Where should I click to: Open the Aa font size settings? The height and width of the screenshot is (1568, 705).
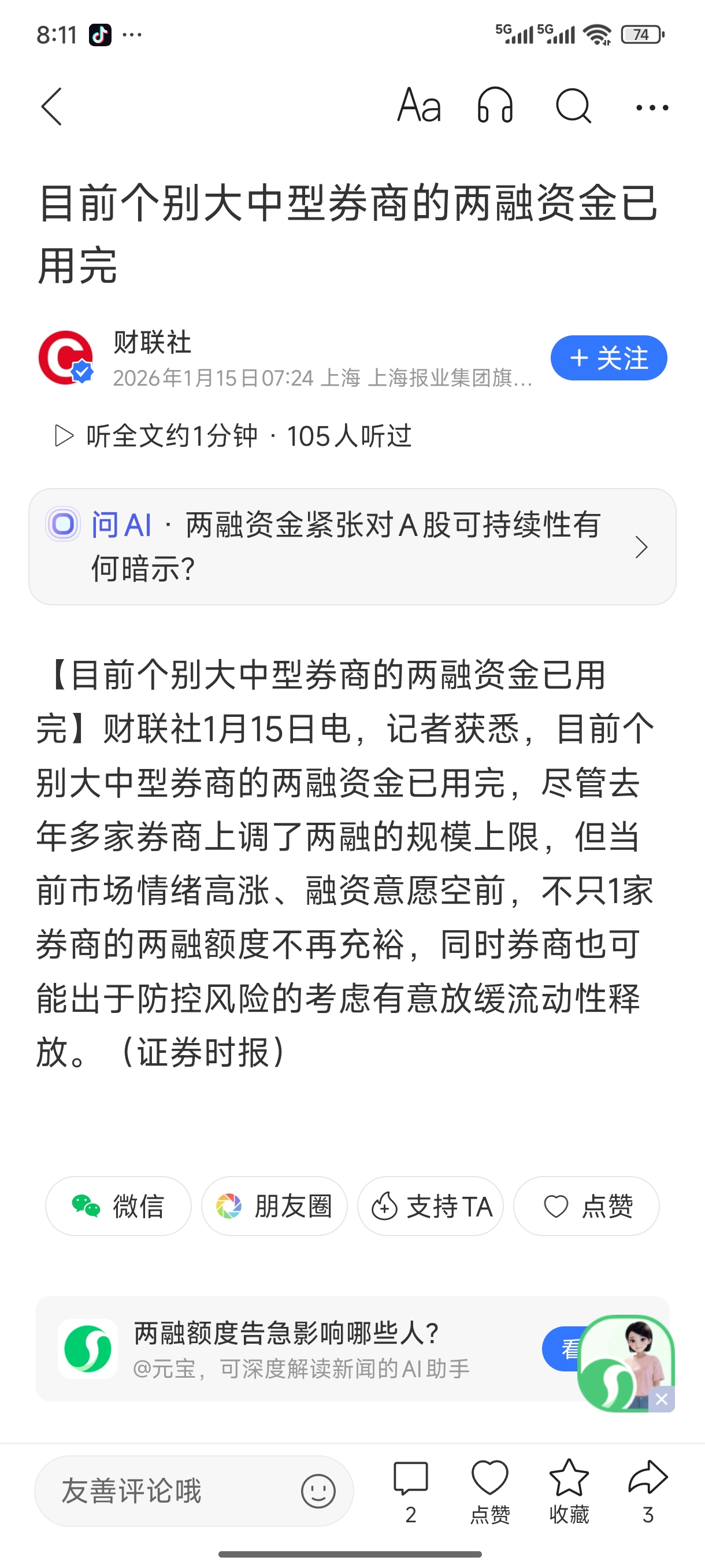point(419,106)
